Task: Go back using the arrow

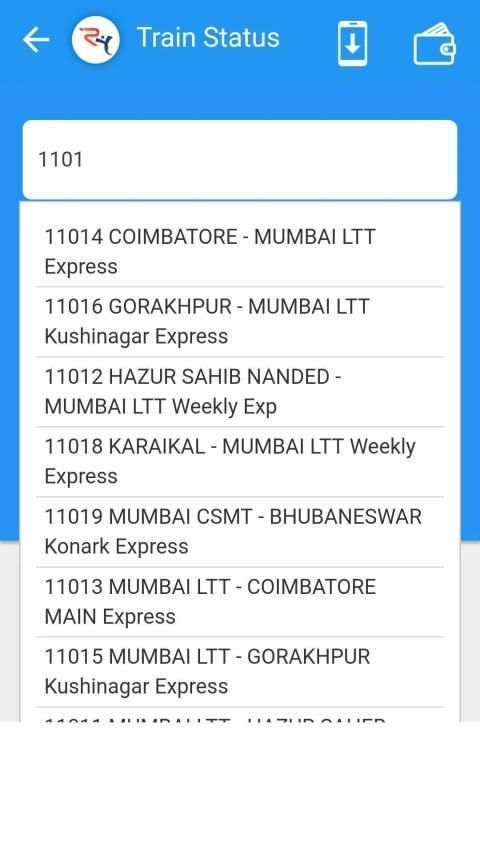Action: [36, 40]
